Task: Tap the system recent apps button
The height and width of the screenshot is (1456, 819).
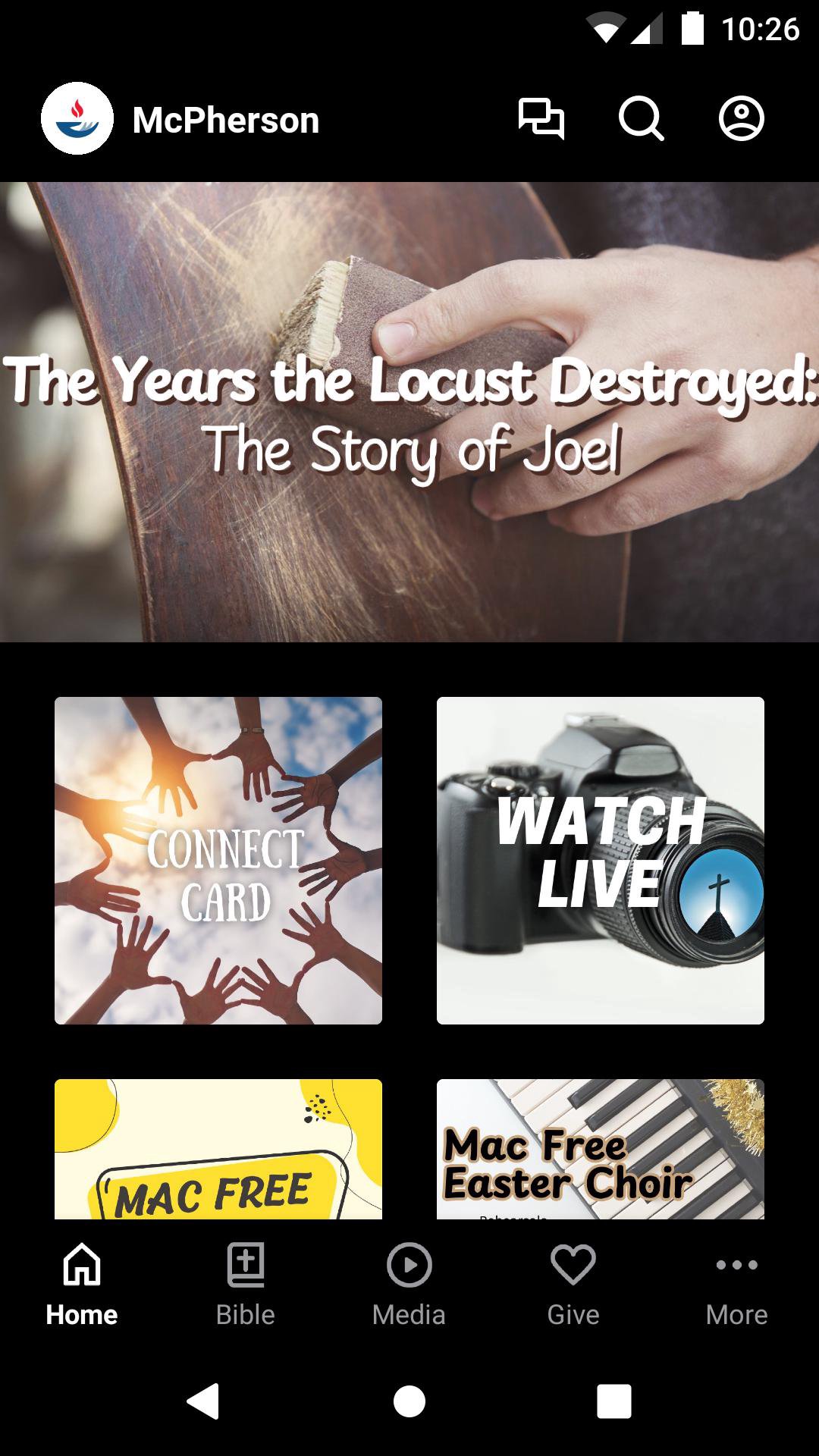Action: [x=614, y=1401]
